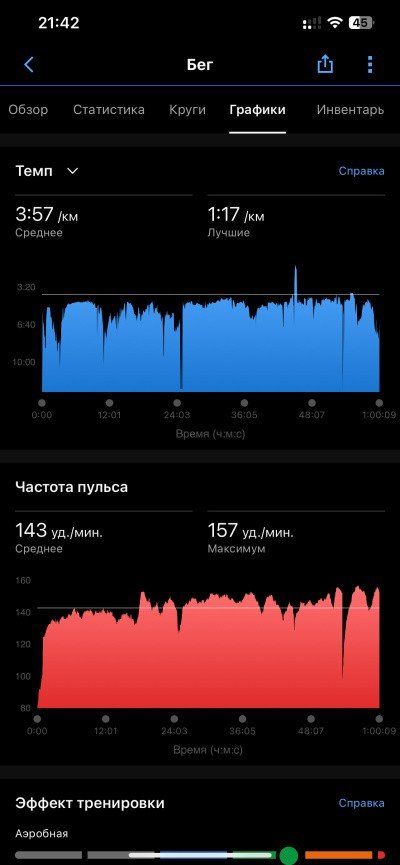Switch to the Обзор tab
The width and height of the screenshot is (400, 865).
pyautogui.click(x=28, y=110)
